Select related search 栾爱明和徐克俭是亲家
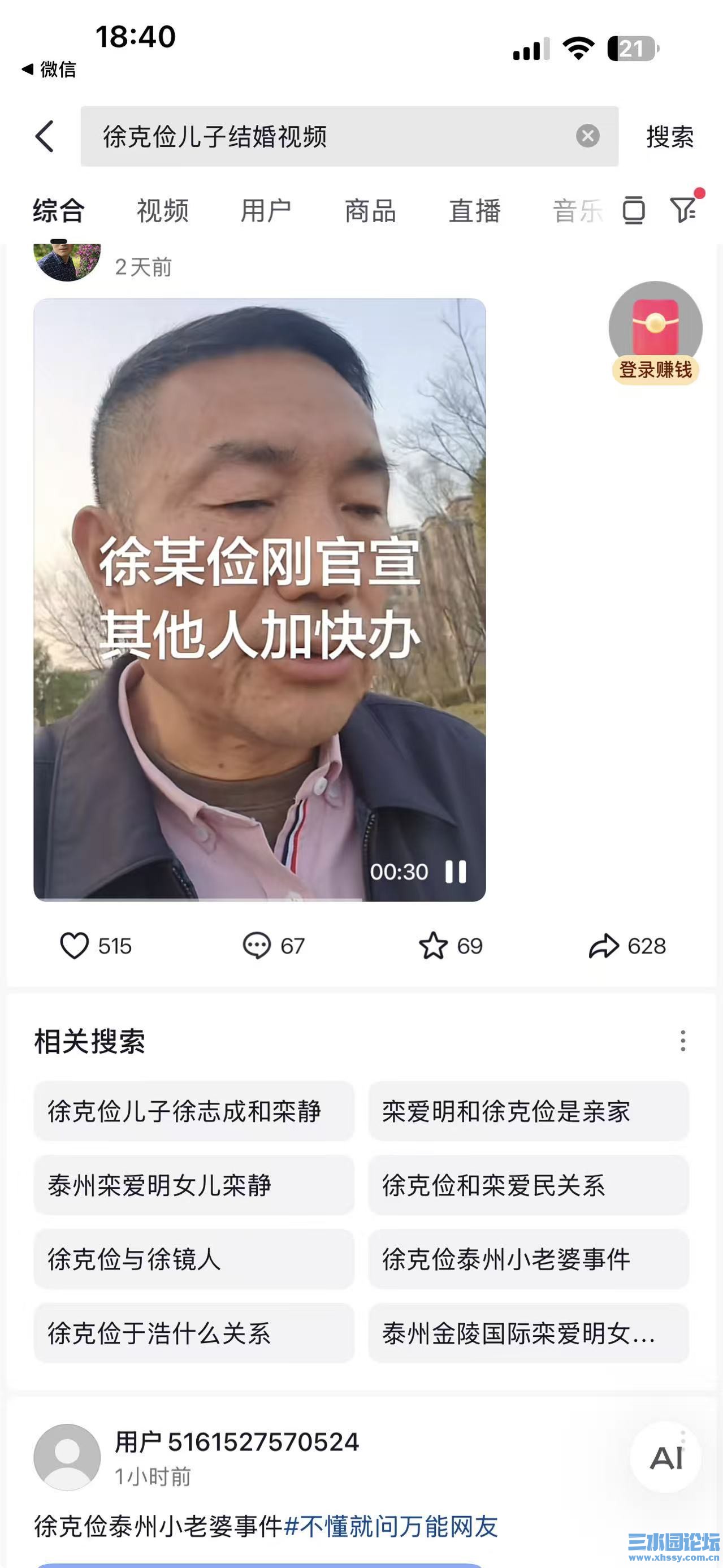The image size is (723, 1568). 528,1111
